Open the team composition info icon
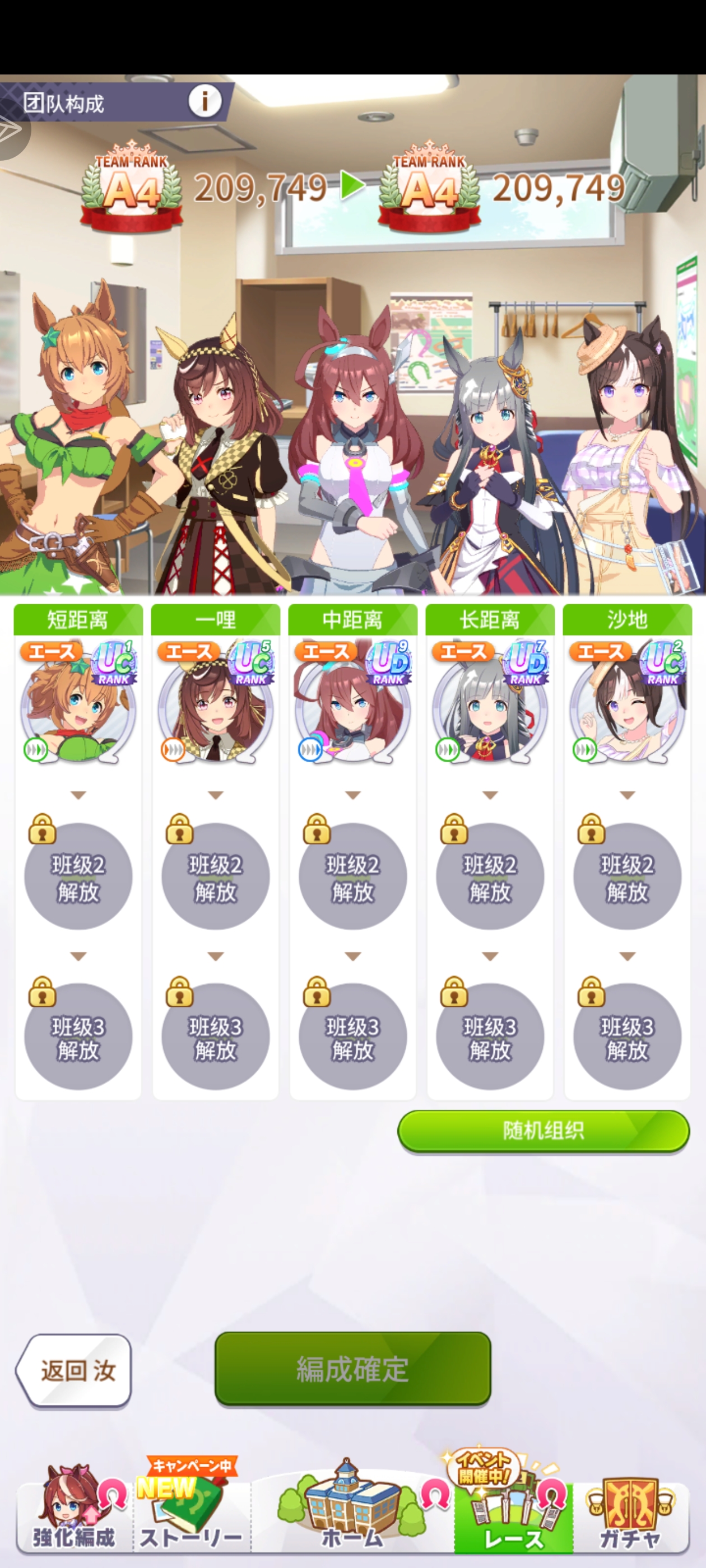This screenshot has height=1568, width=706. click(205, 101)
